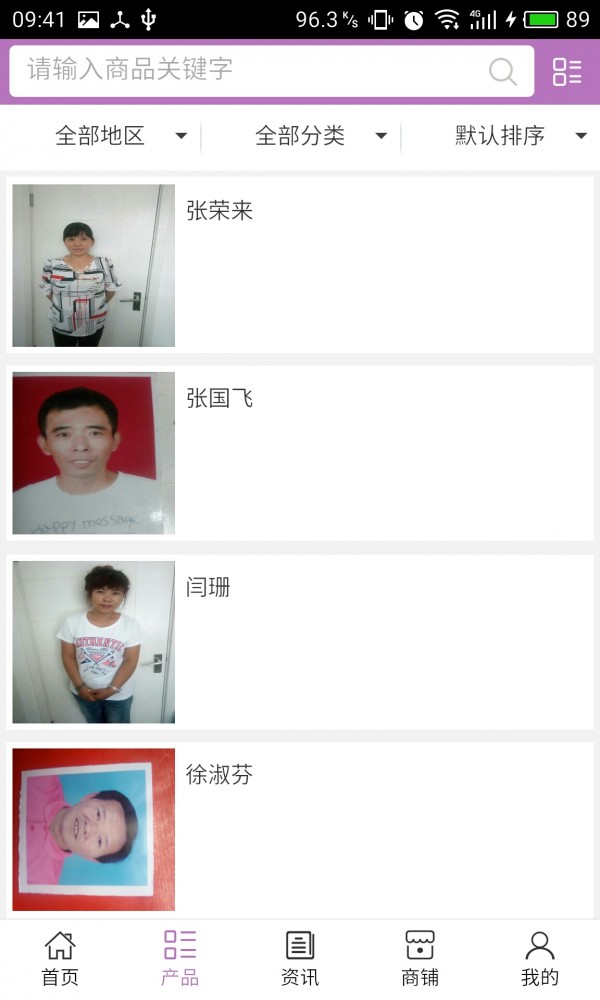This screenshot has height=1000, width=600.
Task: Open the 张荣来 listing
Action: tap(300, 265)
